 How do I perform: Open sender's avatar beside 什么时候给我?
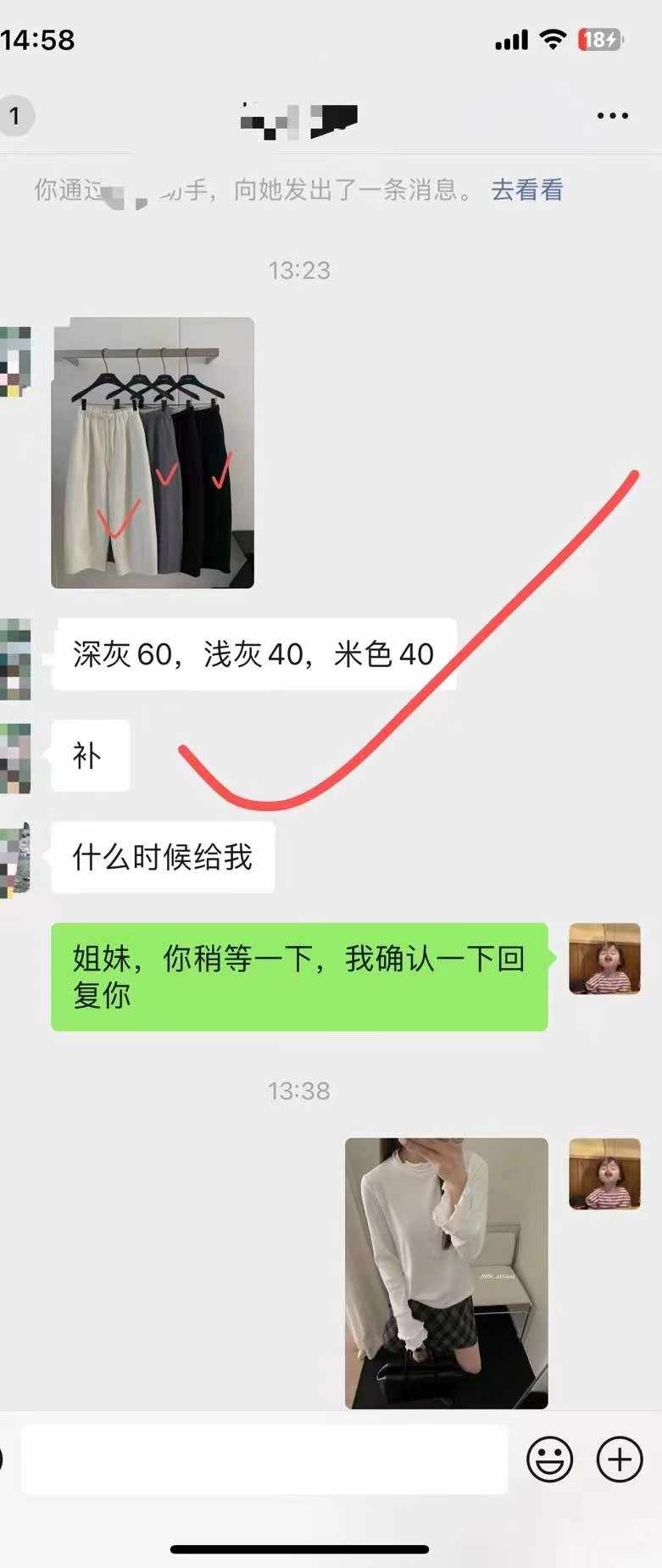14,858
